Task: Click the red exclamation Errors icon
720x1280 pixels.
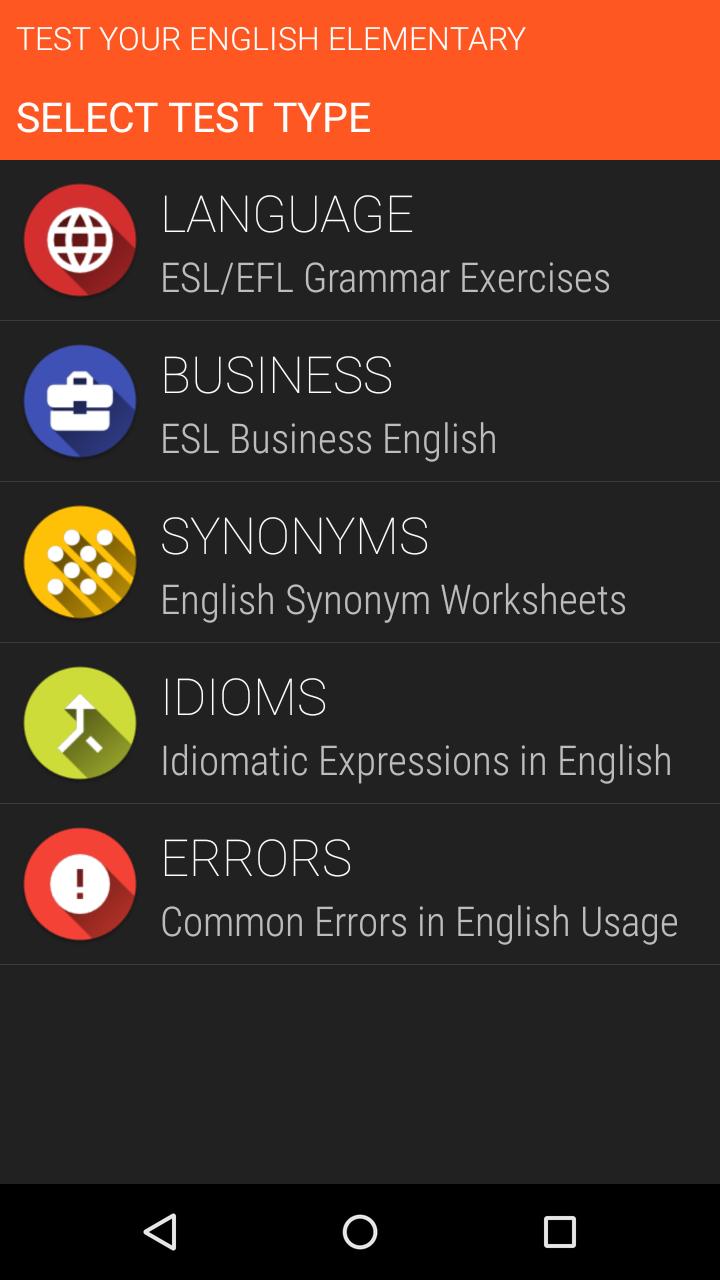Action: (x=80, y=883)
